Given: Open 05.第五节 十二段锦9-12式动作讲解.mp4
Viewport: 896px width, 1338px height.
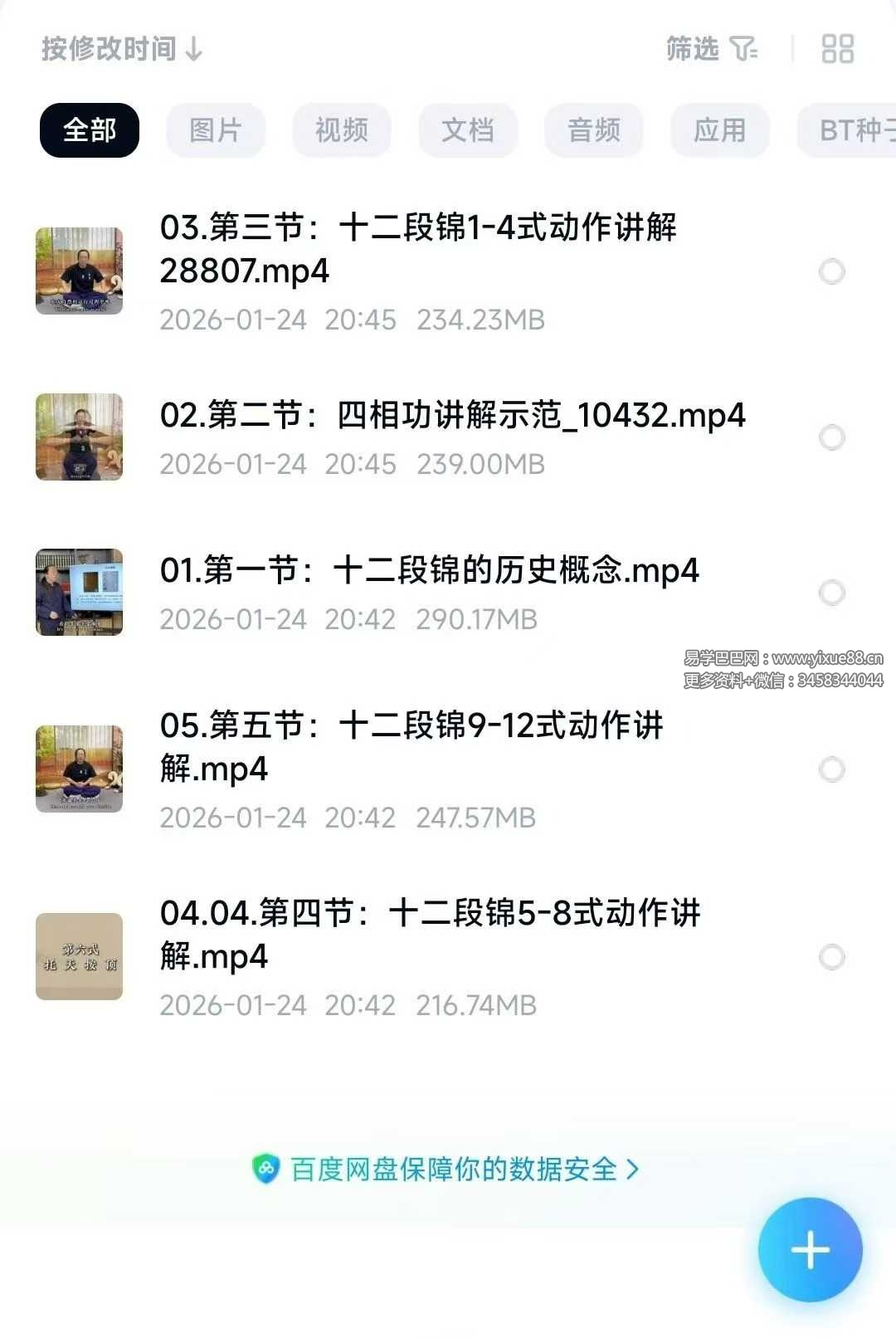Looking at the screenshot, I should [x=411, y=746].
